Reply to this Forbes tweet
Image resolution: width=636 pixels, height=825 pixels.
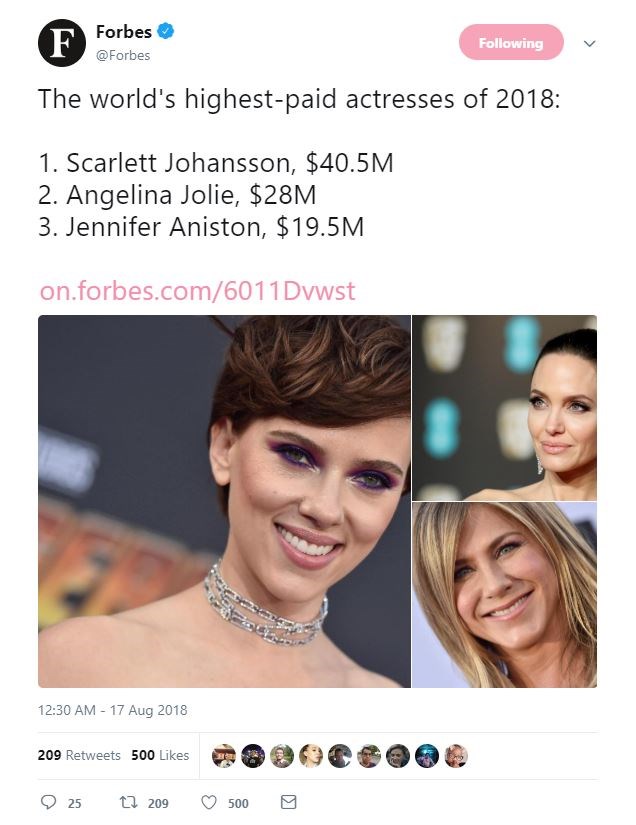(x=49, y=802)
